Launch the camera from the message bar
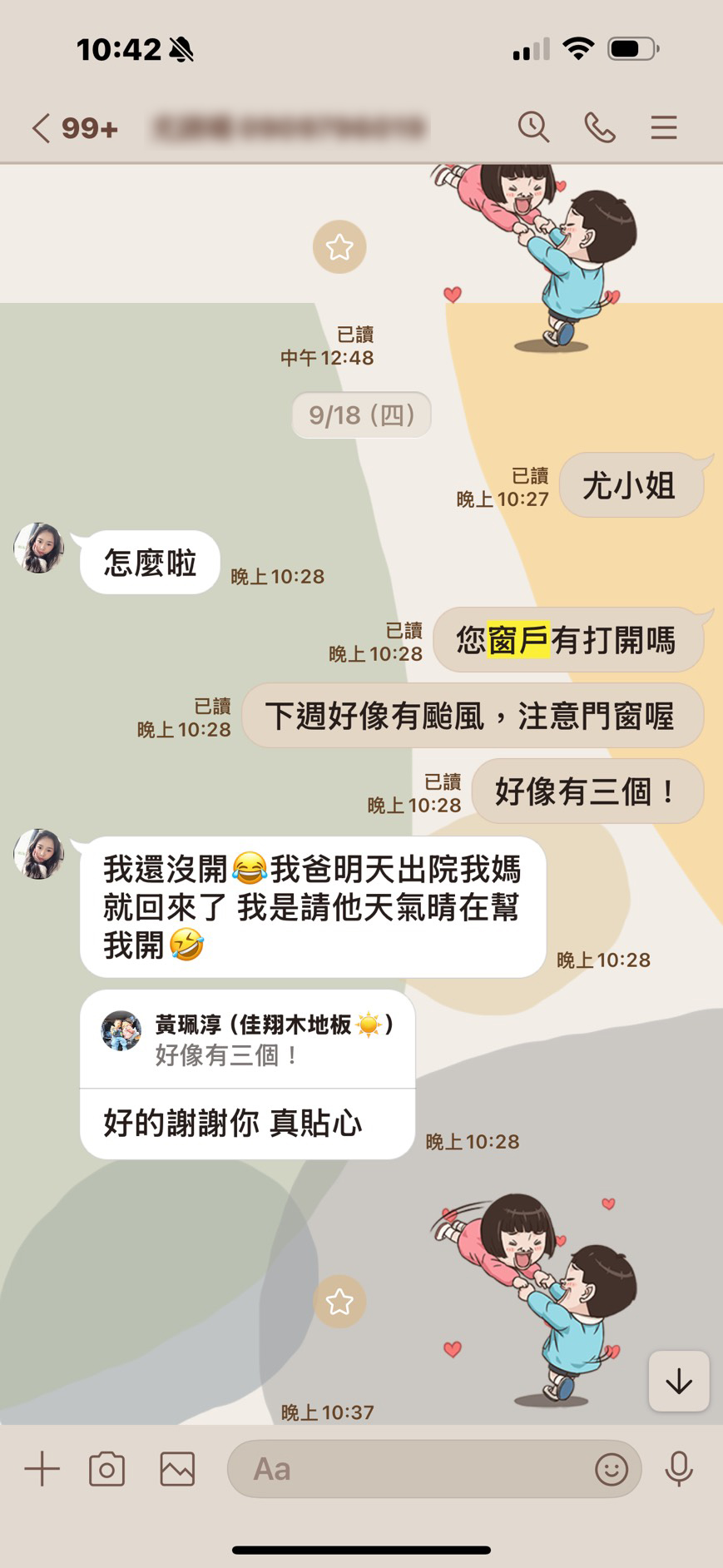The image size is (723, 1568). [x=108, y=1470]
